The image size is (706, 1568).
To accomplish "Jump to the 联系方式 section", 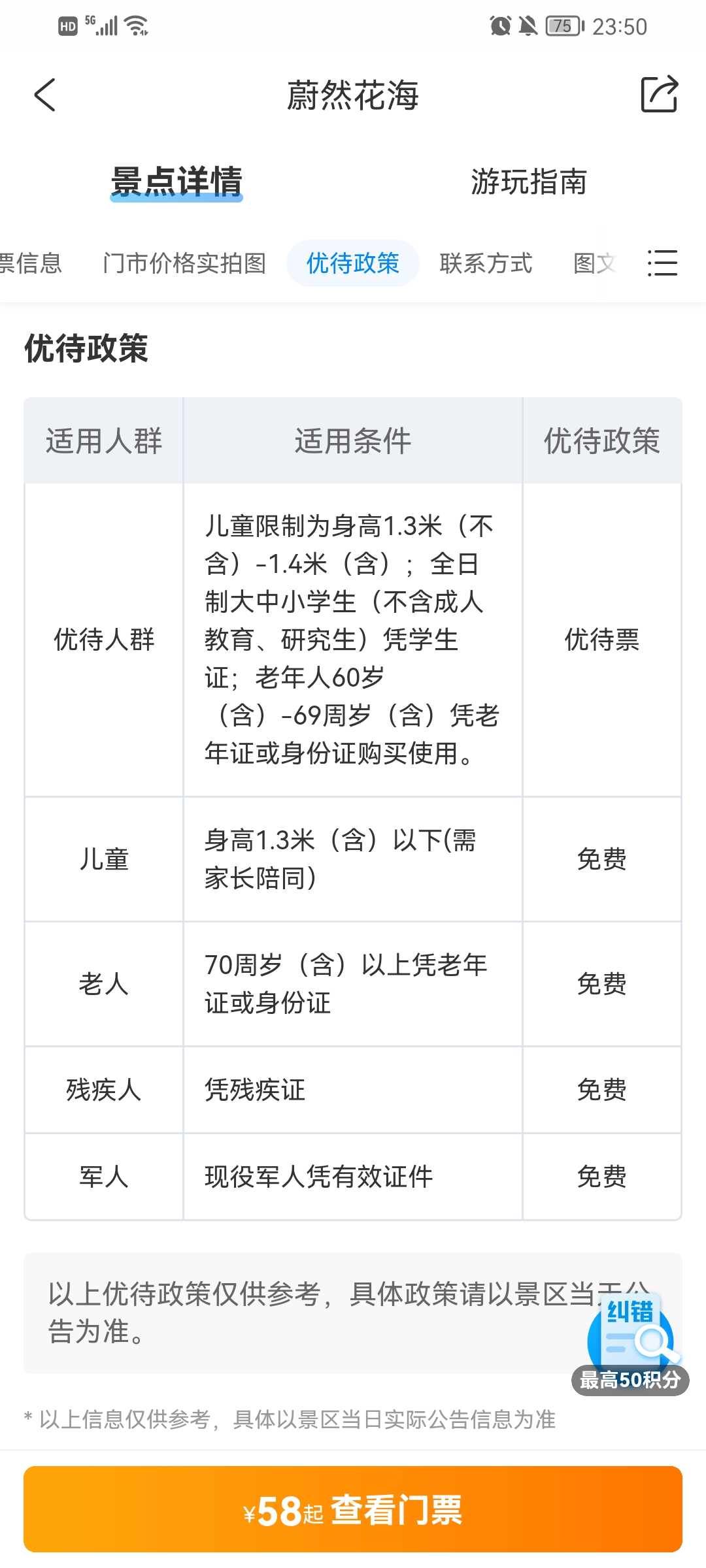I will [486, 263].
